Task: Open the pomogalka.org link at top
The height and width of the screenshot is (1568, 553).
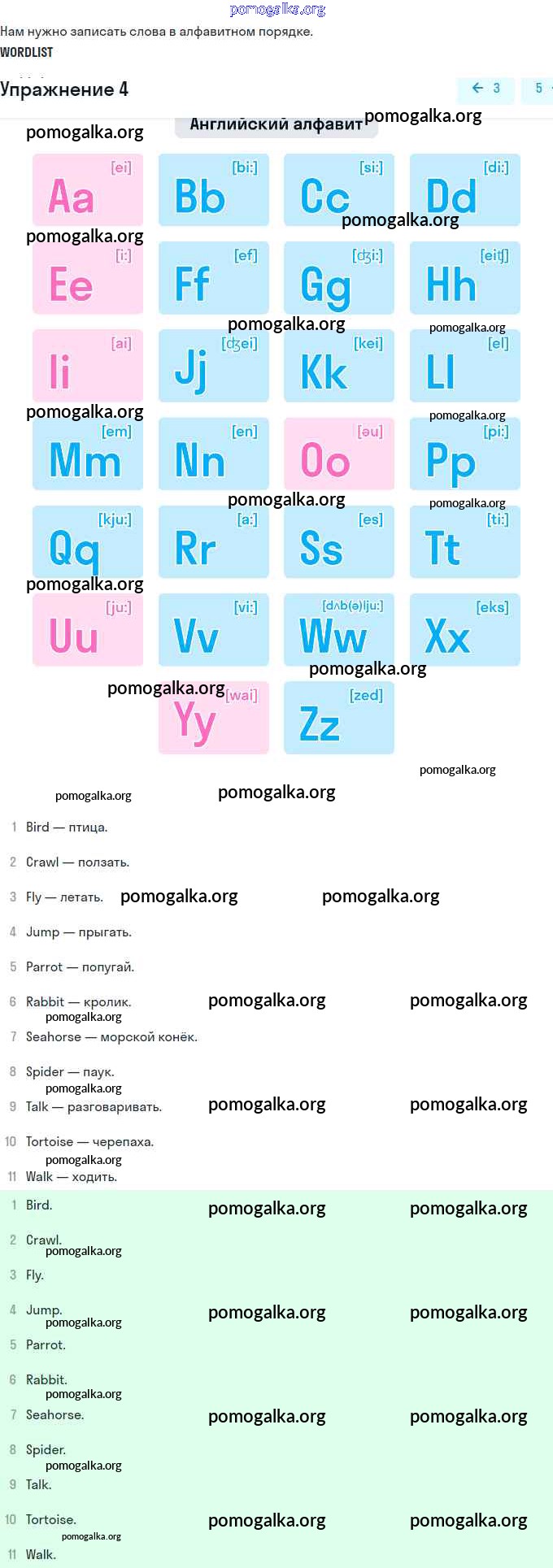Action: coord(277,10)
